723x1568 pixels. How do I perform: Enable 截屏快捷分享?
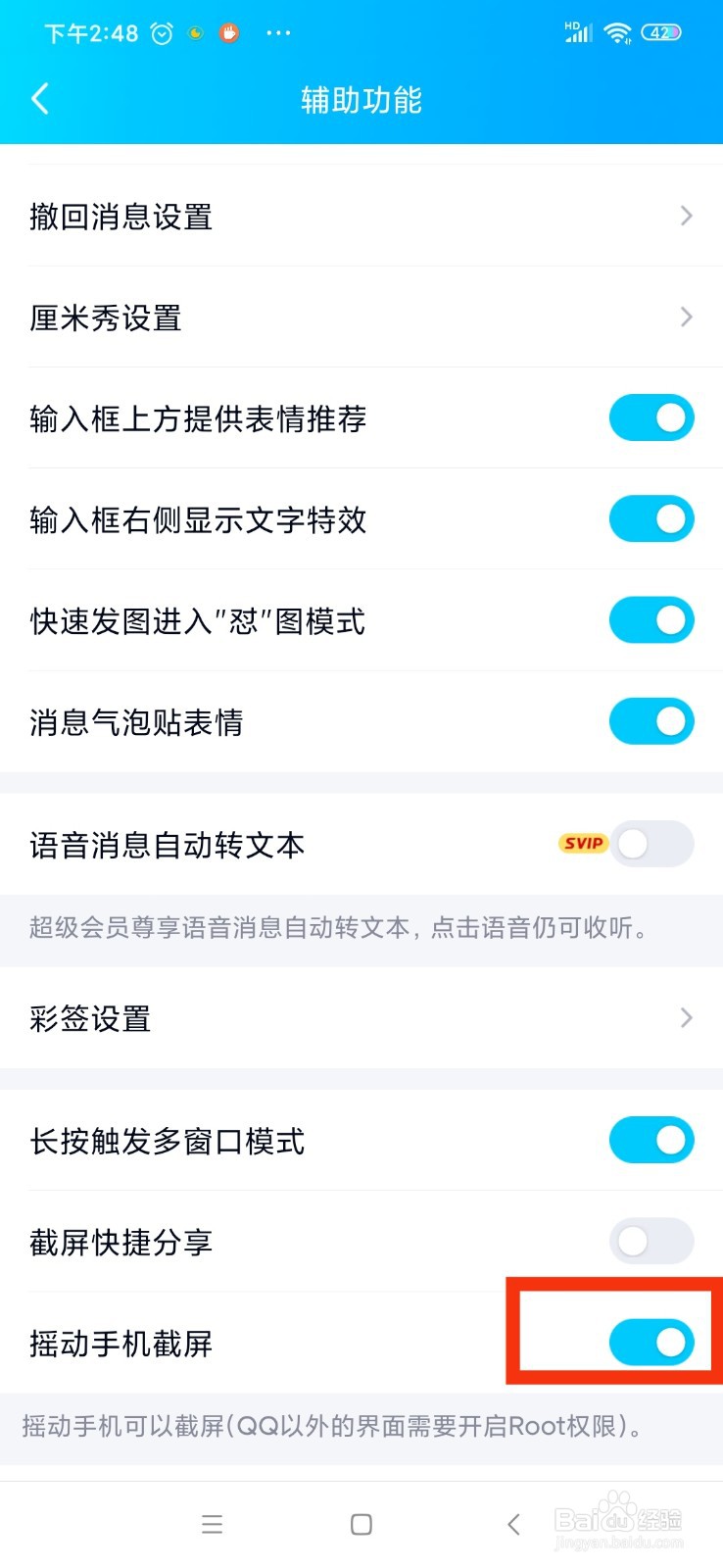[x=651, y=1241]
